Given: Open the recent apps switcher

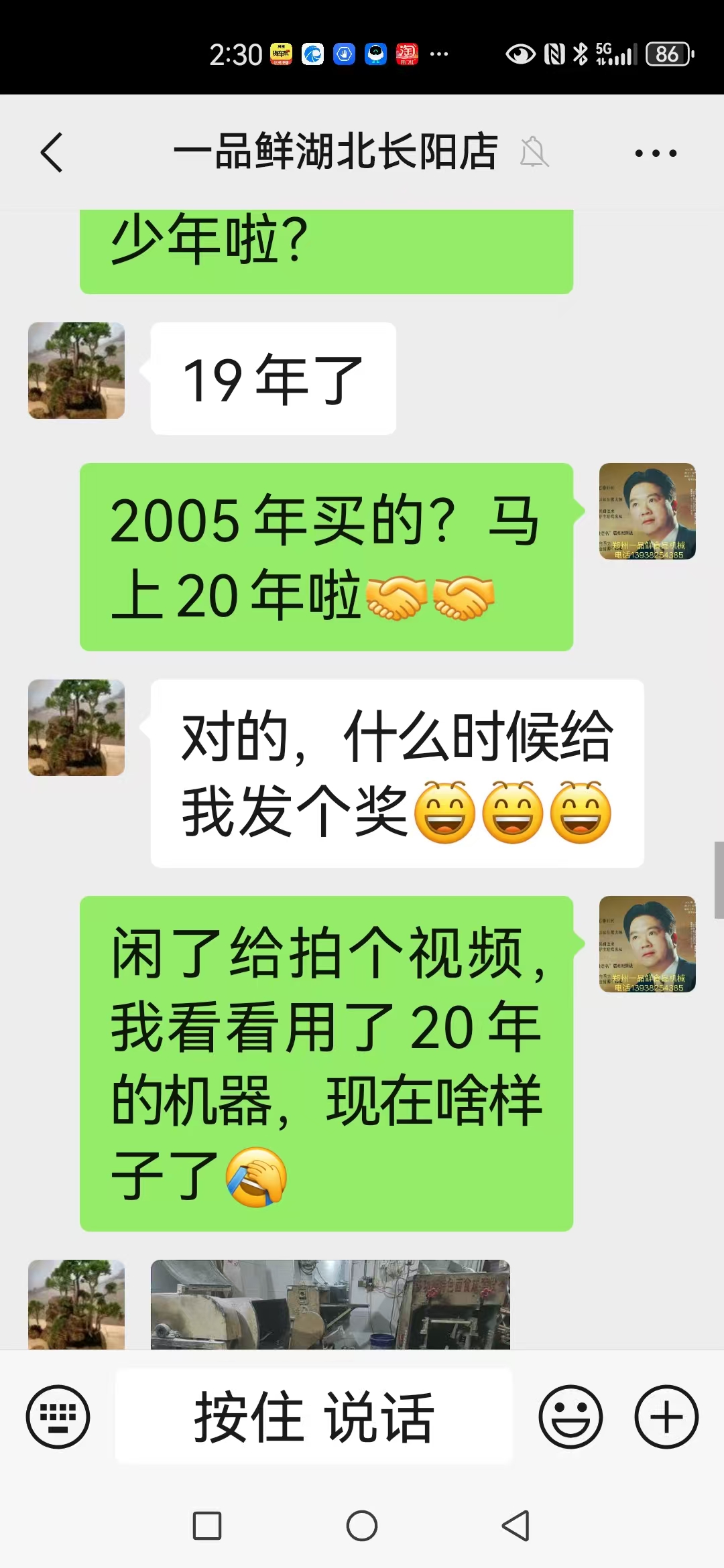Looking at the screenshot, I should coord(207,1526).
